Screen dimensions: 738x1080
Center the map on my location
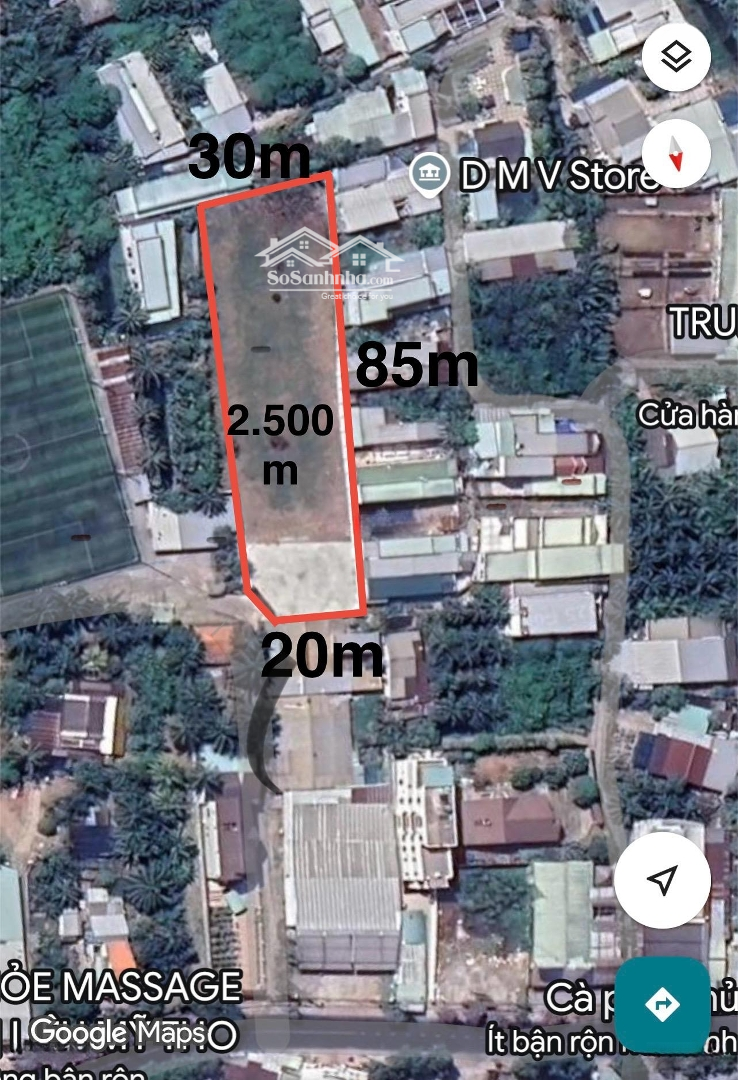point(661,880)
